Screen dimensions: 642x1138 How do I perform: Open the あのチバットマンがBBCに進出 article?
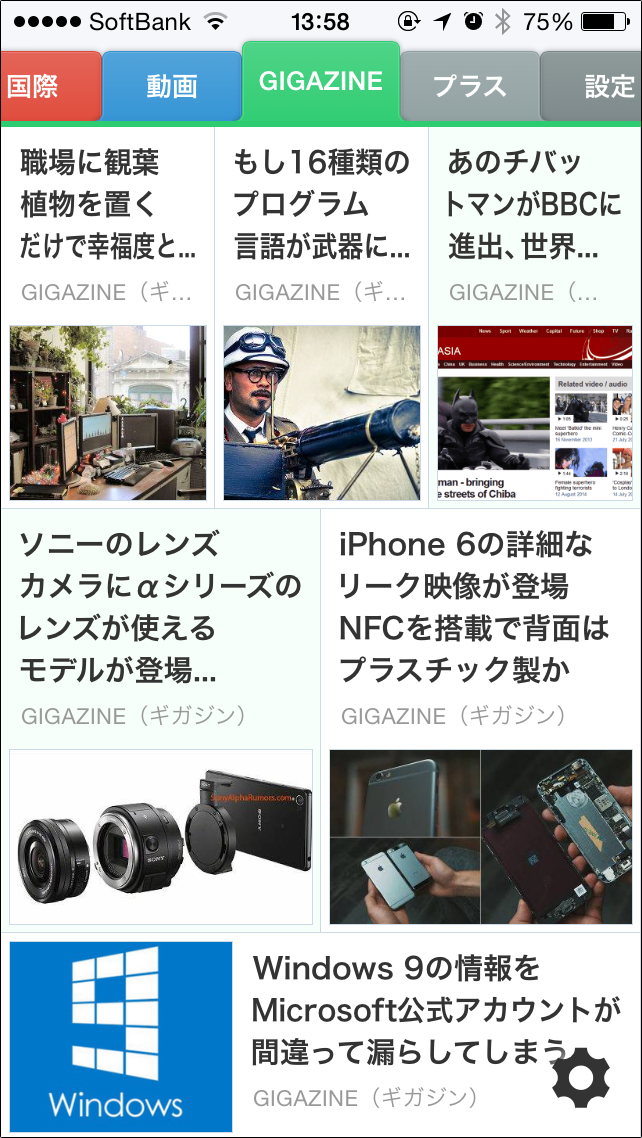point(535,318)
